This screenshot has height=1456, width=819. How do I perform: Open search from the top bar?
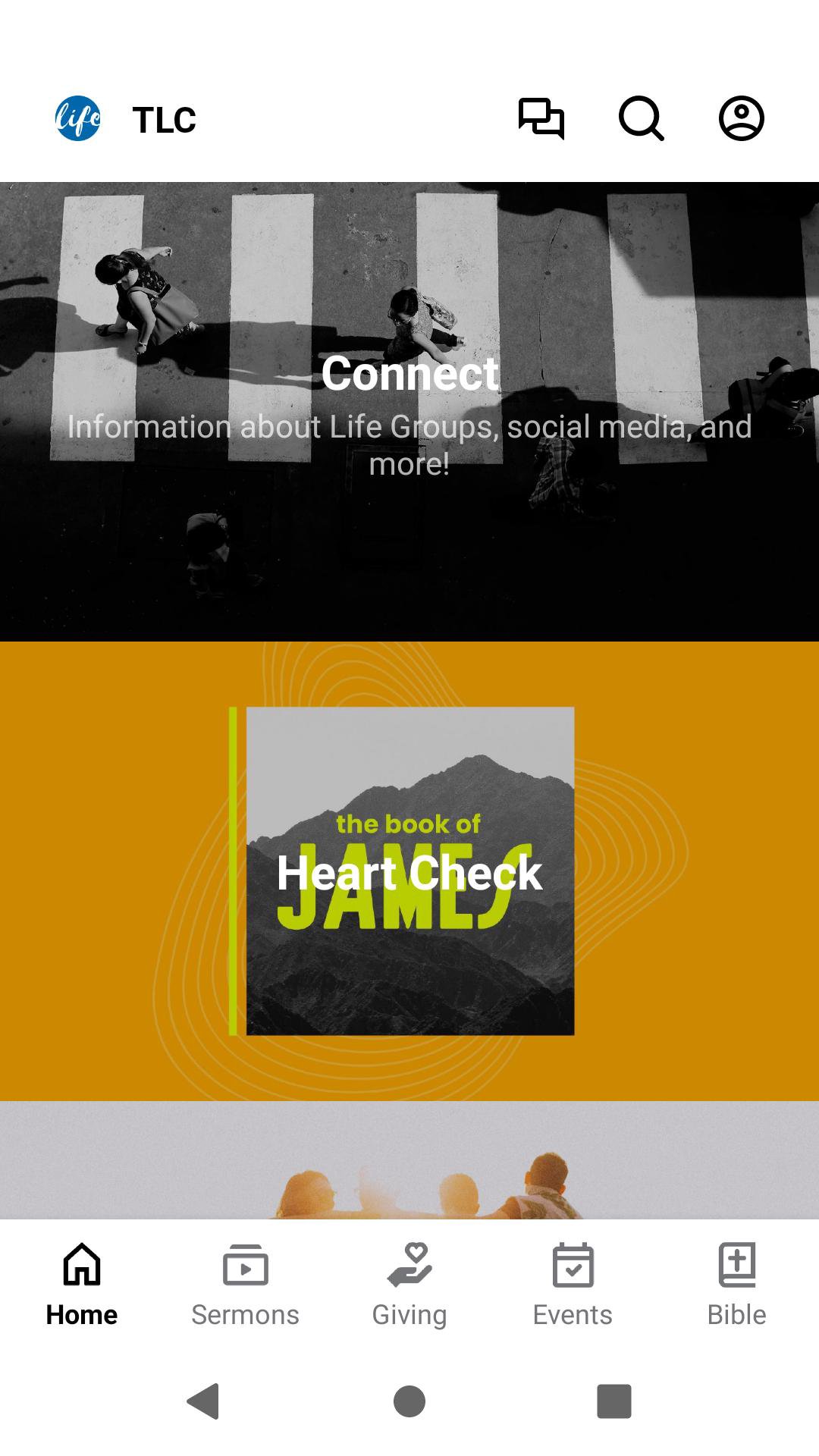pyautogui.click(x=641, y=118)
